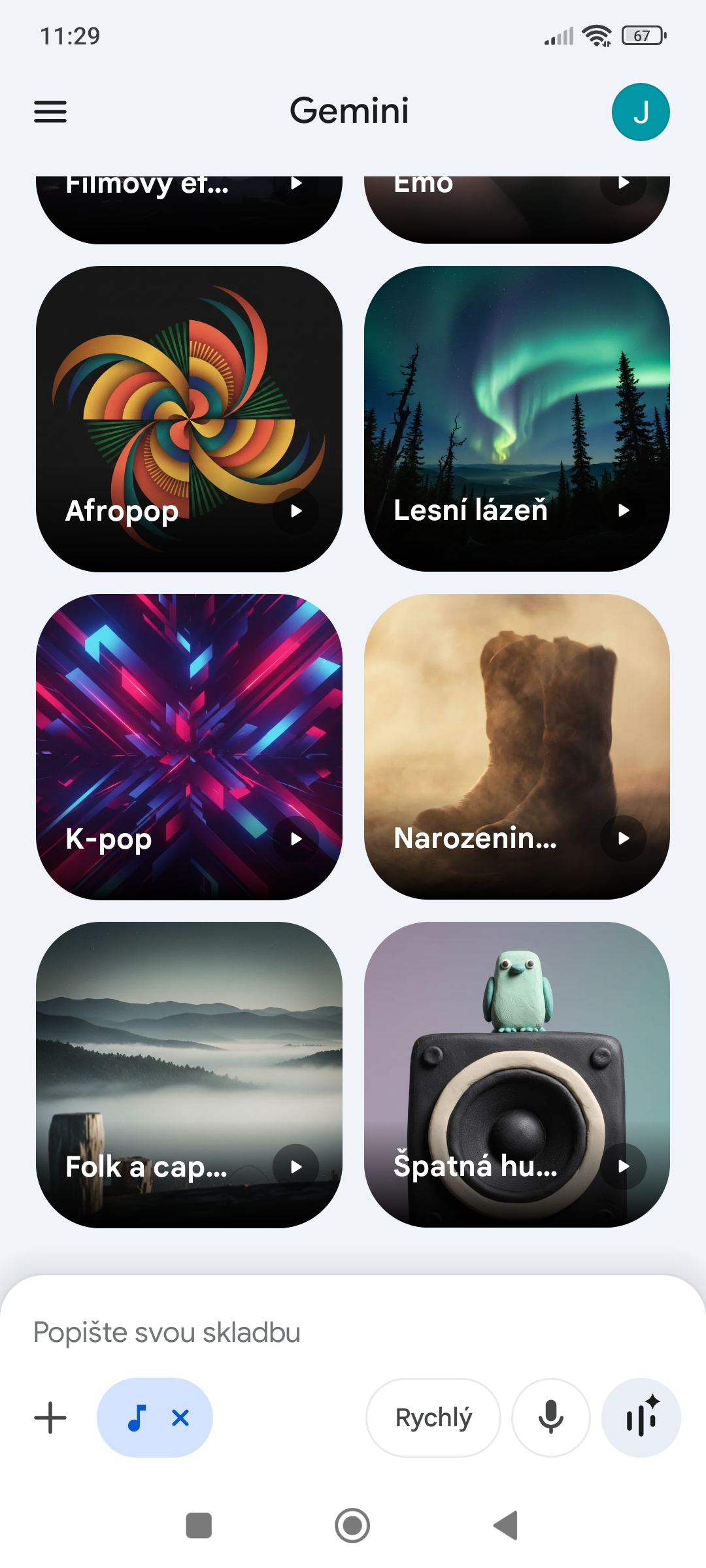Open the Rychlý model selector
This screenshot has width=706, height=1568.
tap(433, 1418)
